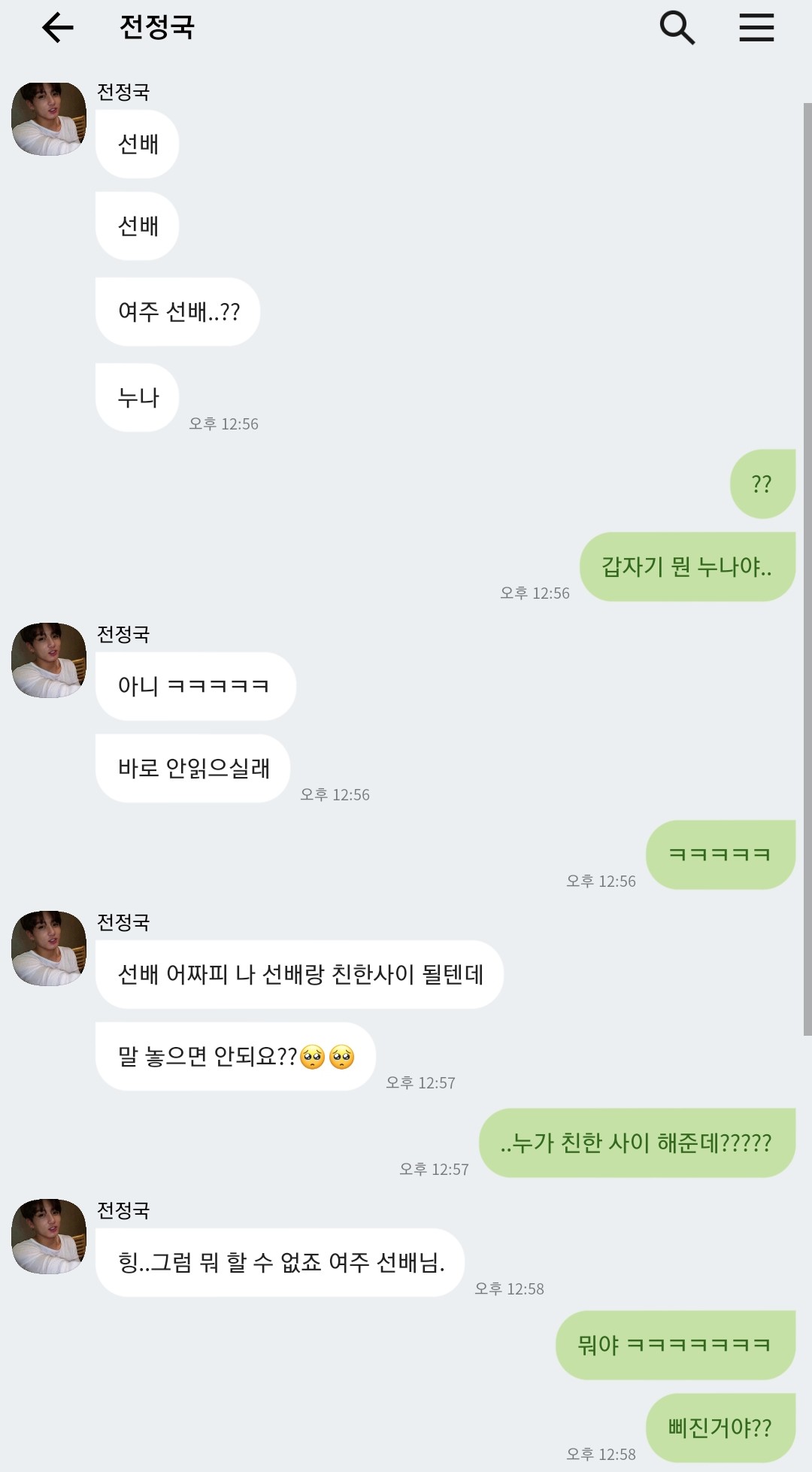Viewport: 812px width, 1472px height.
Task: Go back using the arrow icon
Action: click(x=58, y=29)
